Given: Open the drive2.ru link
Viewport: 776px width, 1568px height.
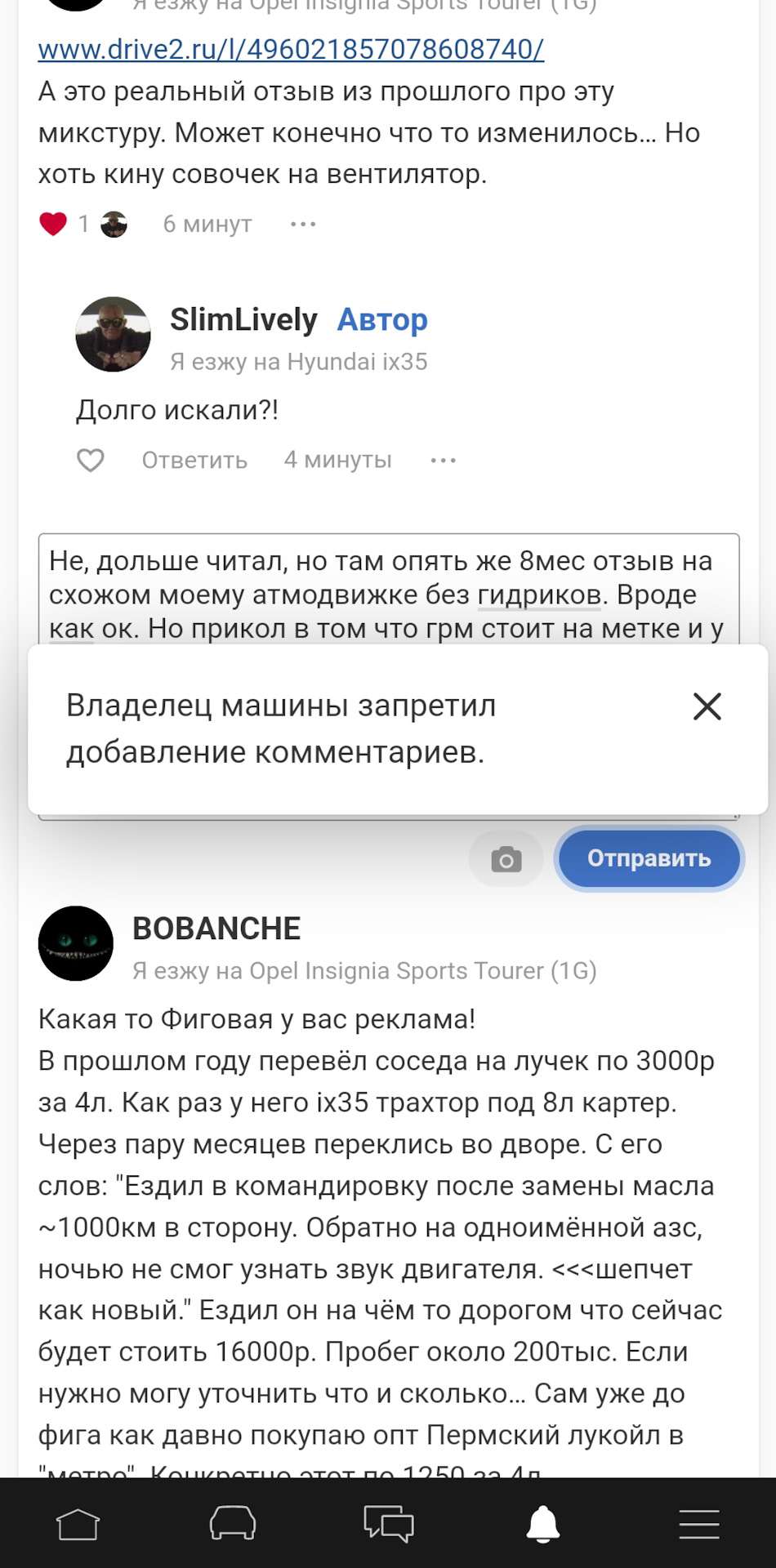Looking at the screenshot, I should (291, 50).
